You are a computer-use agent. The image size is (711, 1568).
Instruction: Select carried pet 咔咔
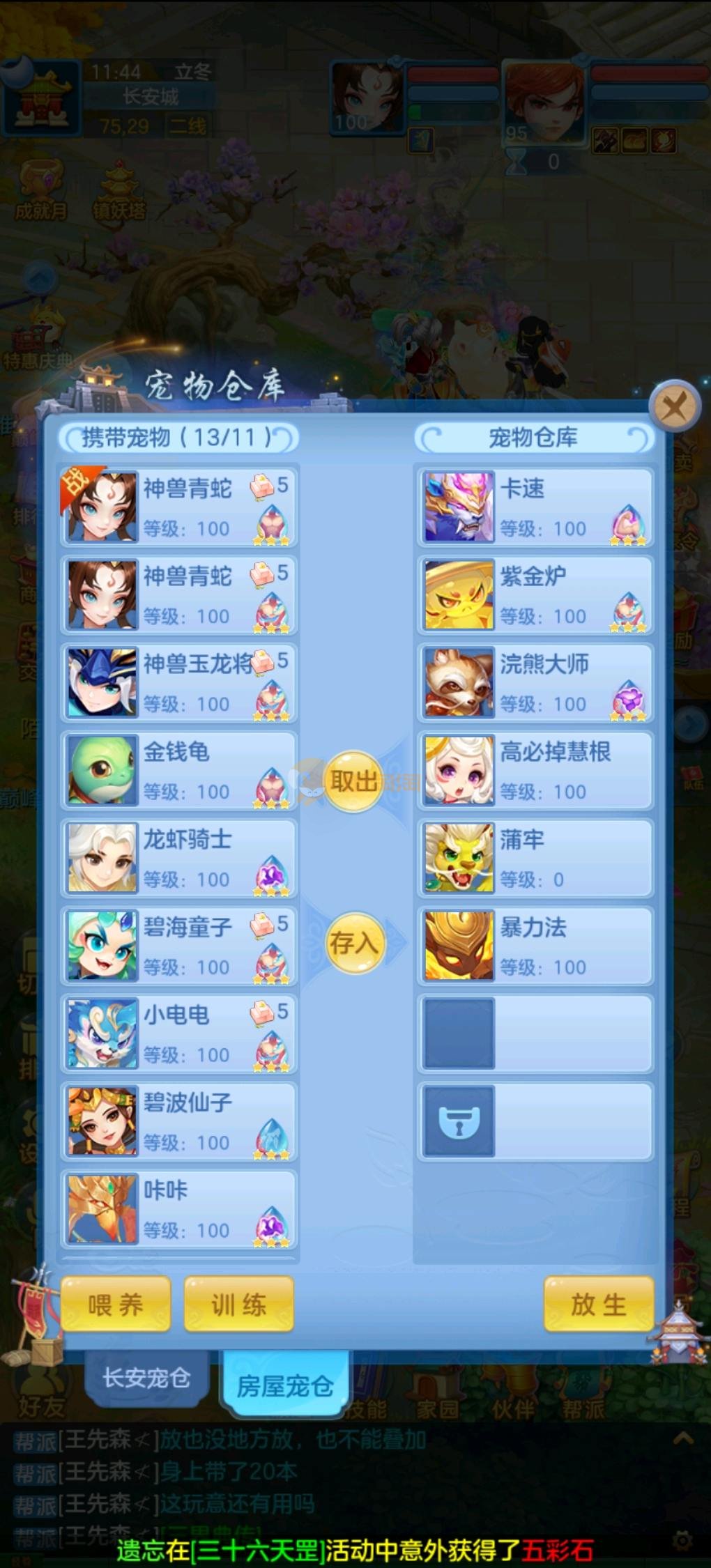[179, 1209]
